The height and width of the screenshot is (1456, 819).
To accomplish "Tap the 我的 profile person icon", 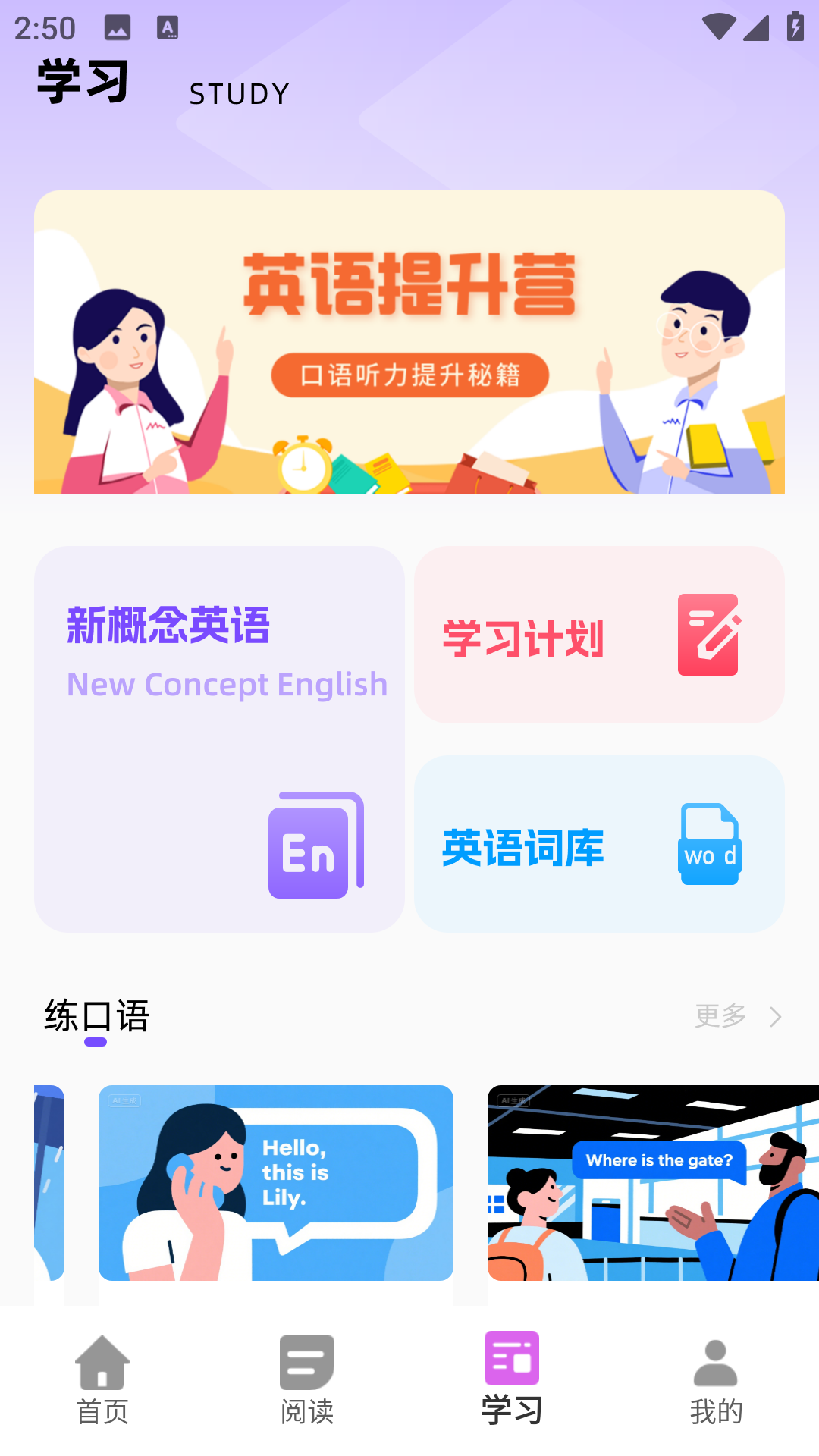I will (x=716, y=1363).
